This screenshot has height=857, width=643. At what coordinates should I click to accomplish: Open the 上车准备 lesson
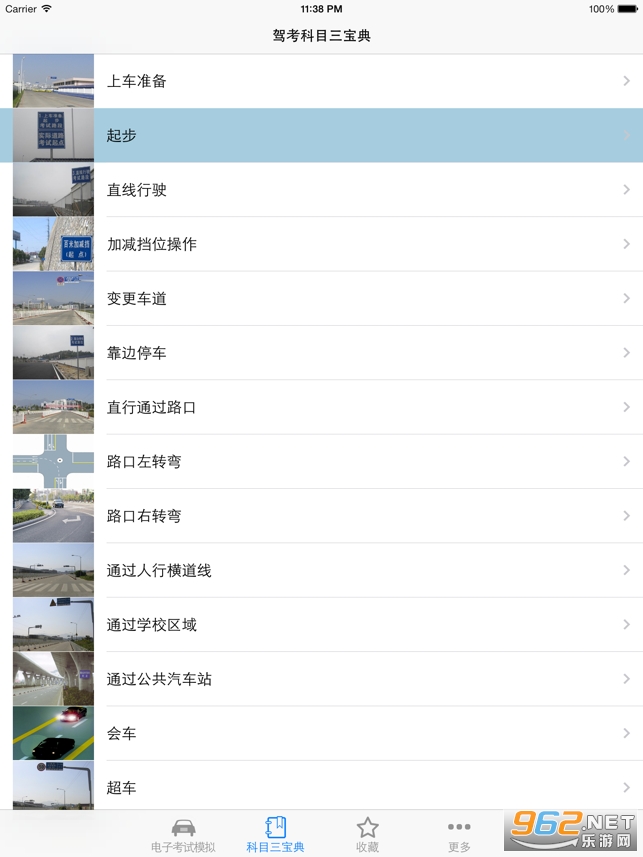(x=320, y=81)
